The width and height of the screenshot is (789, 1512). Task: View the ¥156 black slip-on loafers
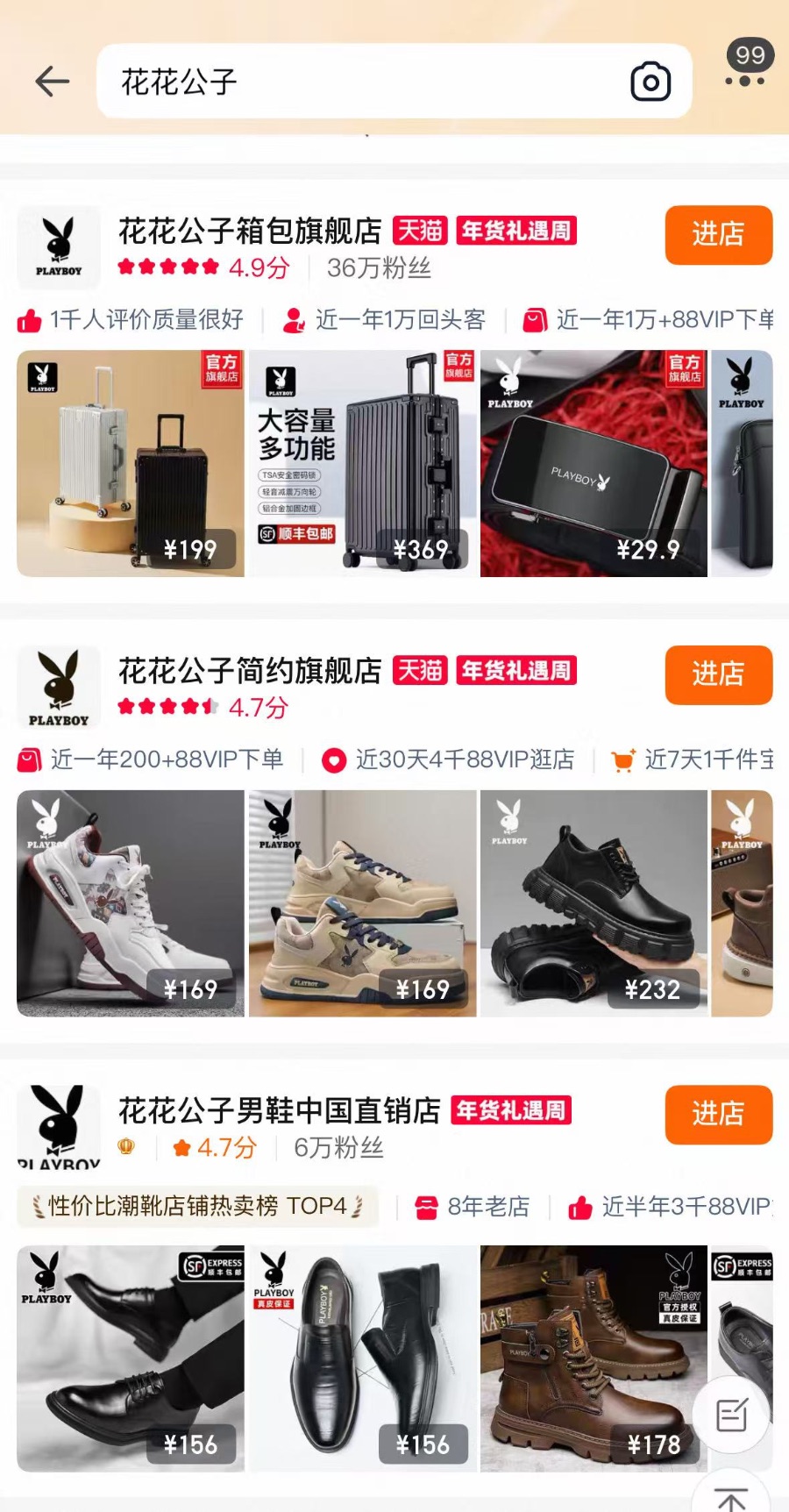tap(362, 1358)
